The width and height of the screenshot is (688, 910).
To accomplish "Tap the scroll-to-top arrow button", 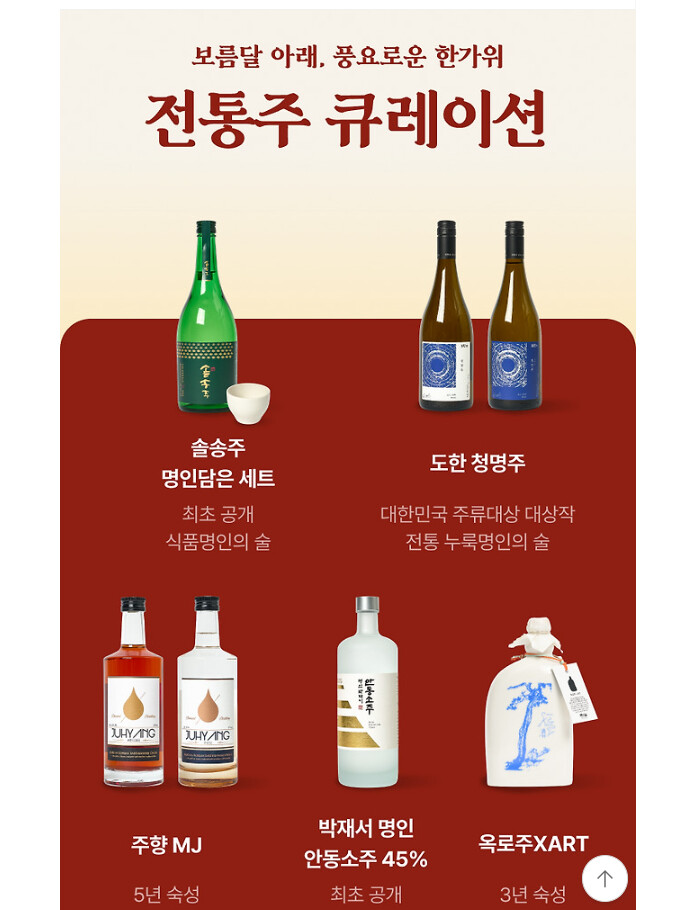I will (x=604, y=878).
